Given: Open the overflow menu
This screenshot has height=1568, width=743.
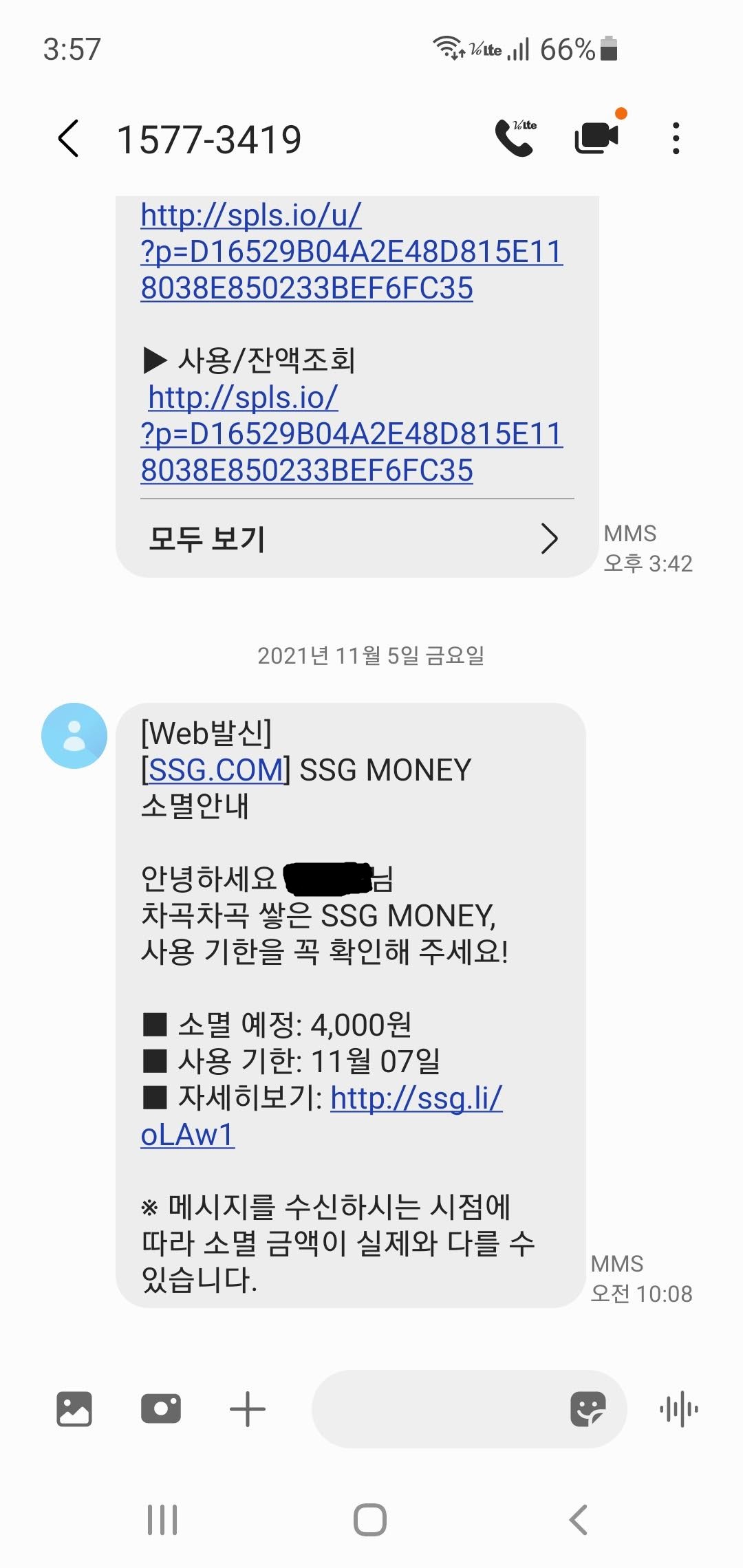Looking at the screenshot, I should 676,138.
